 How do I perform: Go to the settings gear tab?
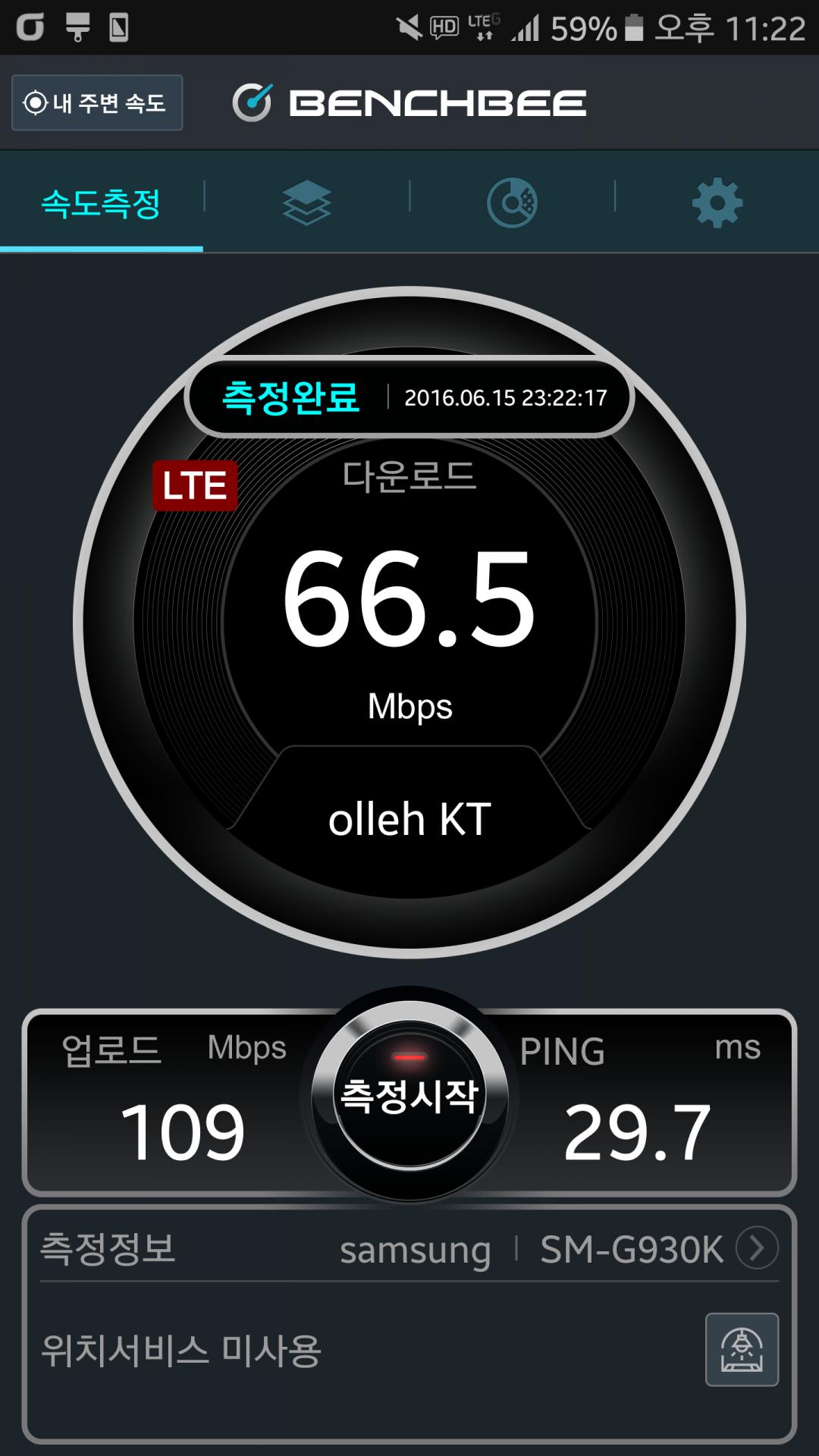coord(717,203)
